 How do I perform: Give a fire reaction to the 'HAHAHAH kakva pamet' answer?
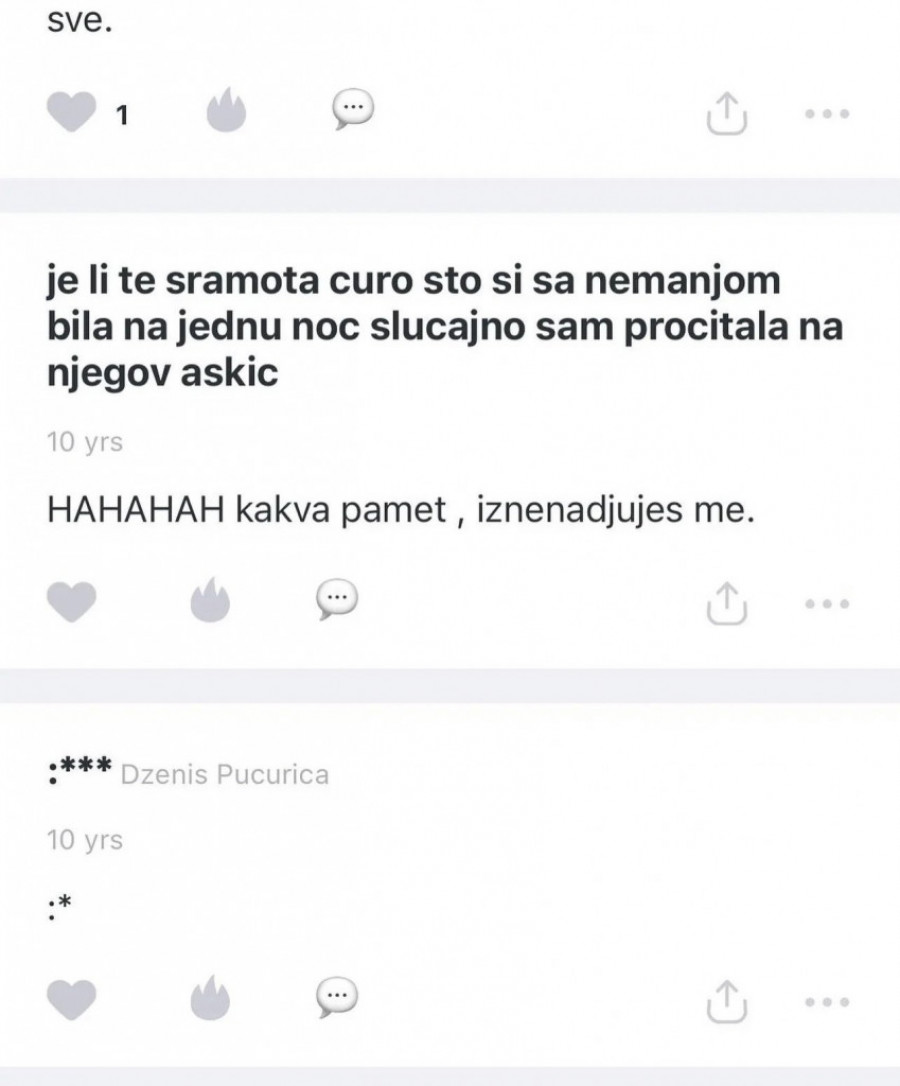tap(210, 600)
